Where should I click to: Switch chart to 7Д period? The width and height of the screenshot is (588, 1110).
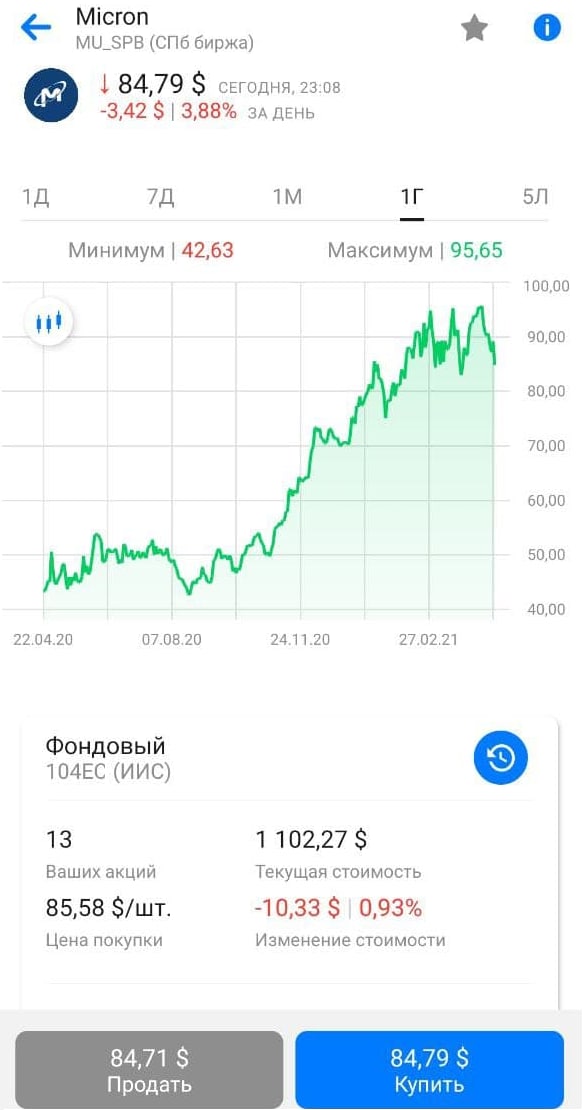[x=161, y=197]
